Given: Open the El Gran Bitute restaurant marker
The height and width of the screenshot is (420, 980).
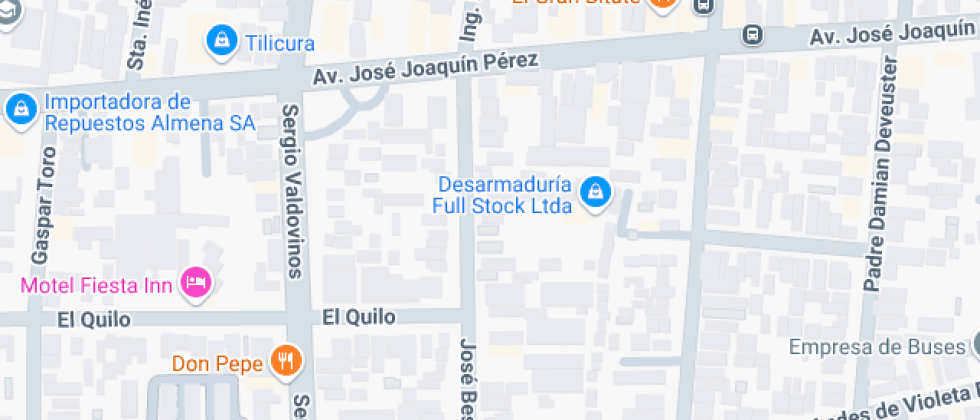Looking at the screenshot, I should click(661, 4).
